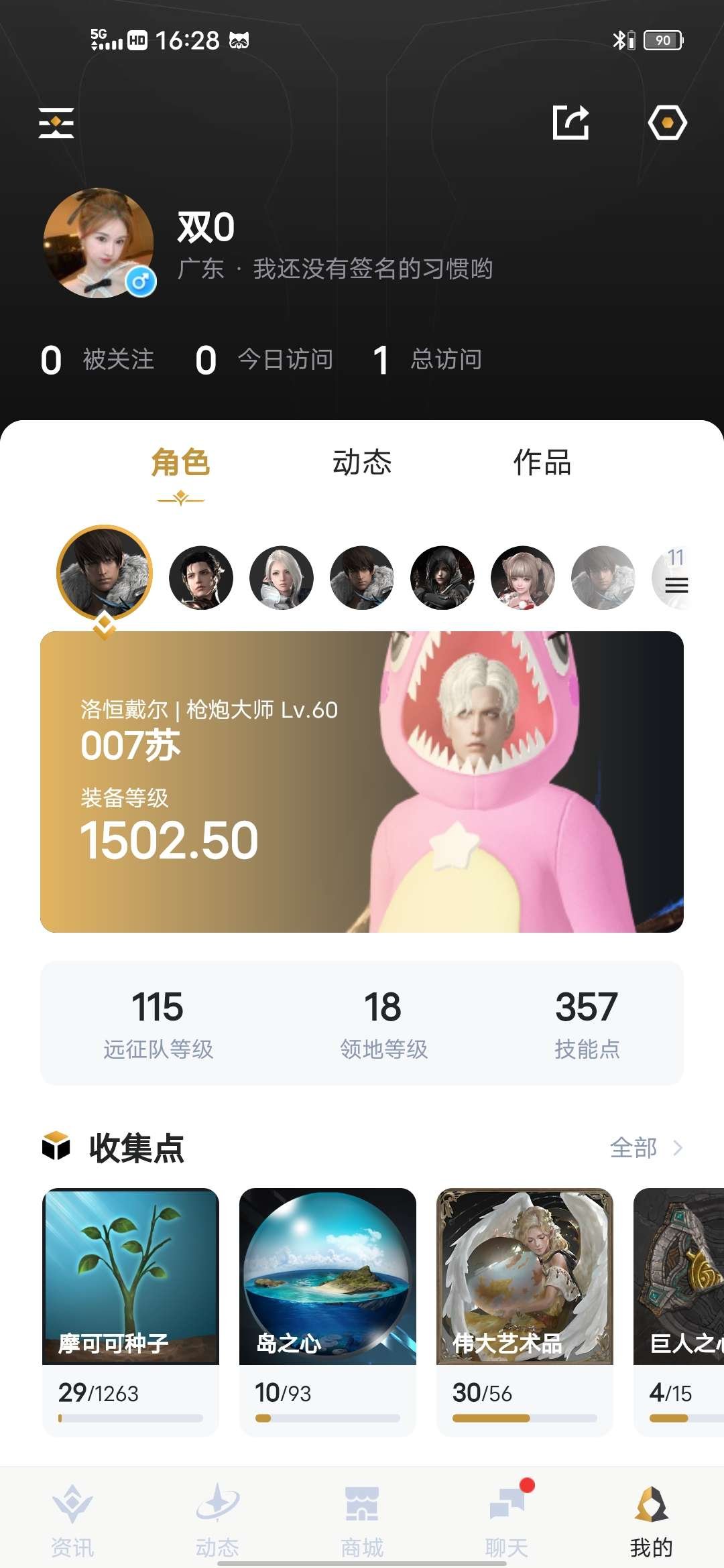Switch to the 动态 top tab
Viewport: 724px width, 1568px height.
click(x=362, y=462)
